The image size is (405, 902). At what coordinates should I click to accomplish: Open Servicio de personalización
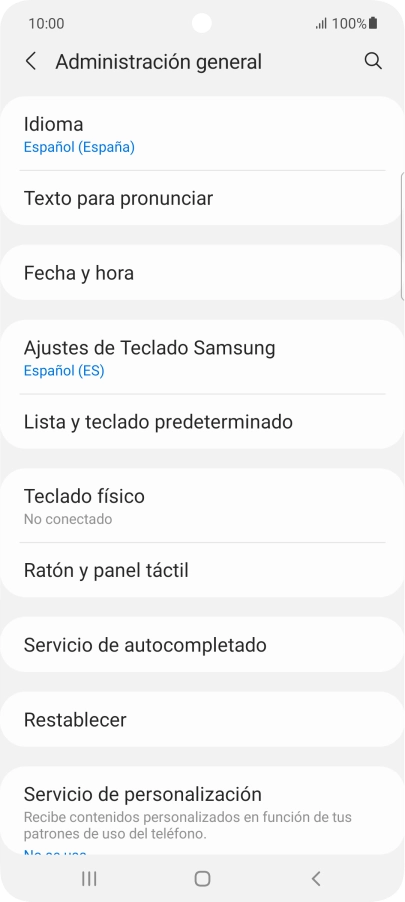point(202,810)
